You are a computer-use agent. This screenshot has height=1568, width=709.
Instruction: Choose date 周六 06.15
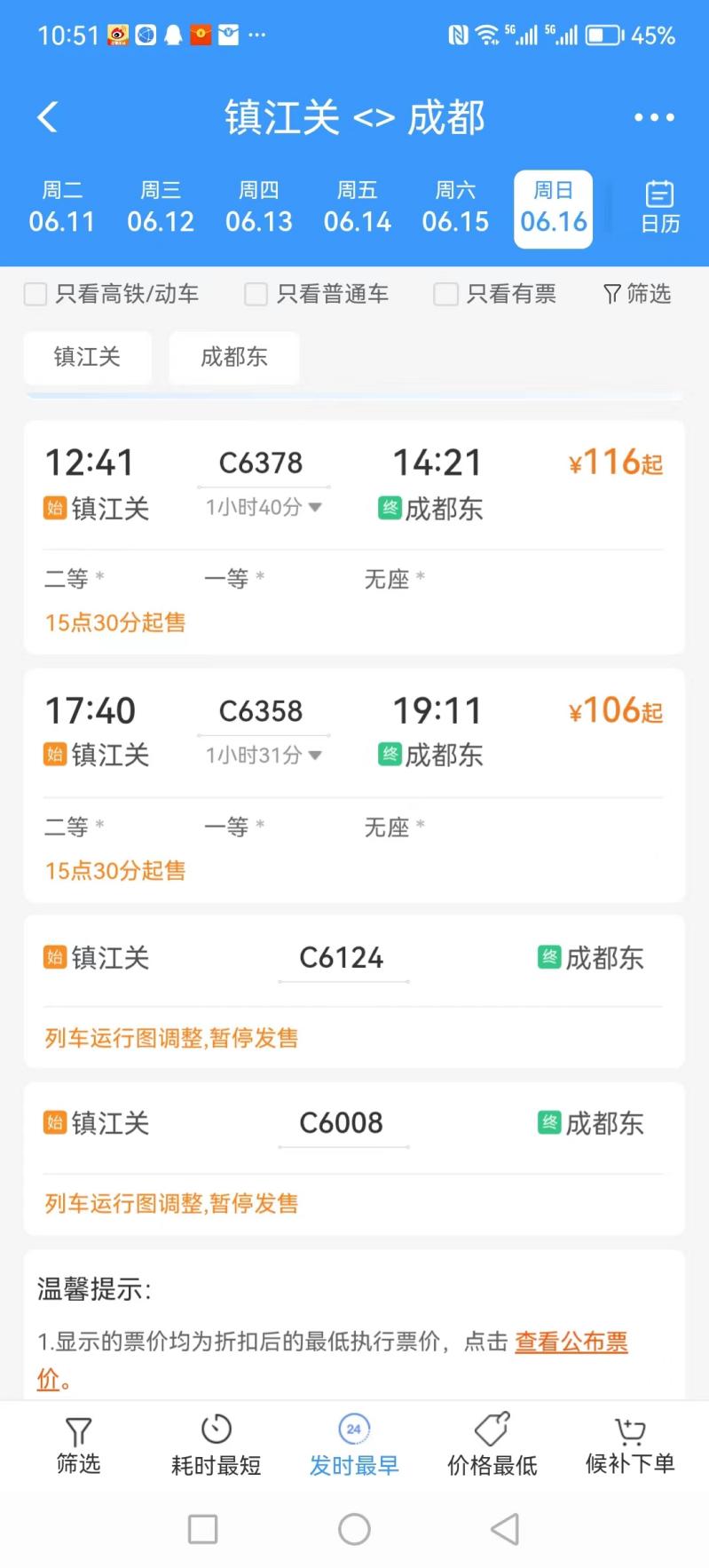coord(455,207)
